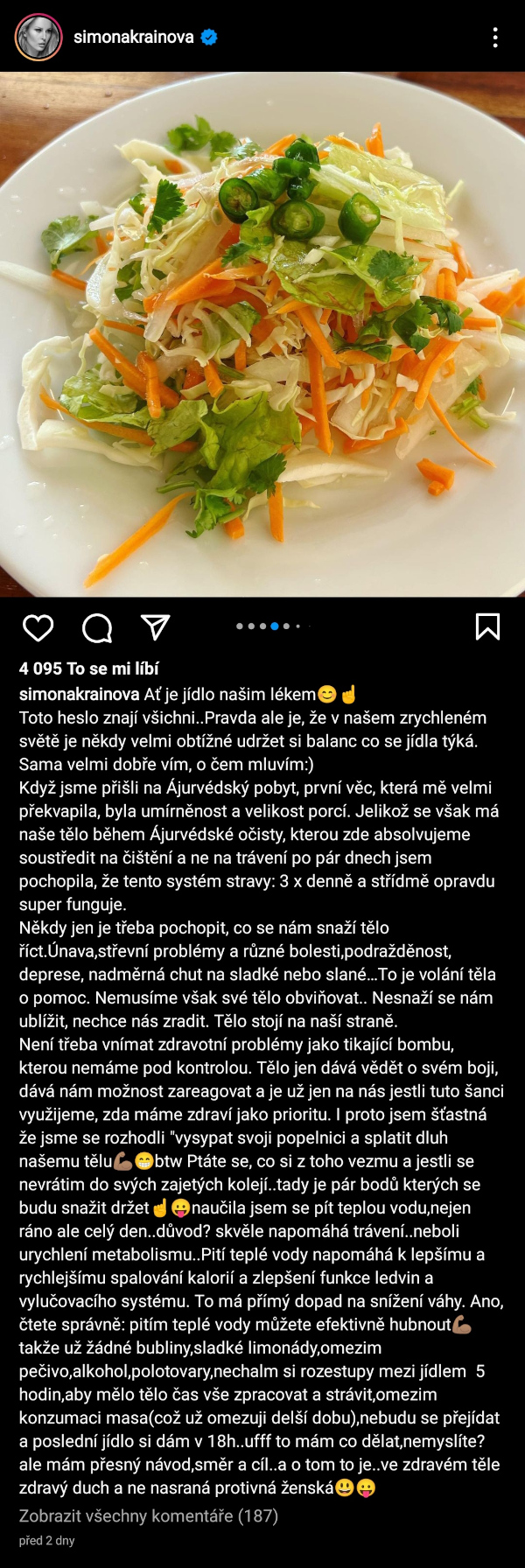The height and width of the screenshot is (1568, 525).
Task: Open the simonakrainova username in the header
Action: point(133,37)
